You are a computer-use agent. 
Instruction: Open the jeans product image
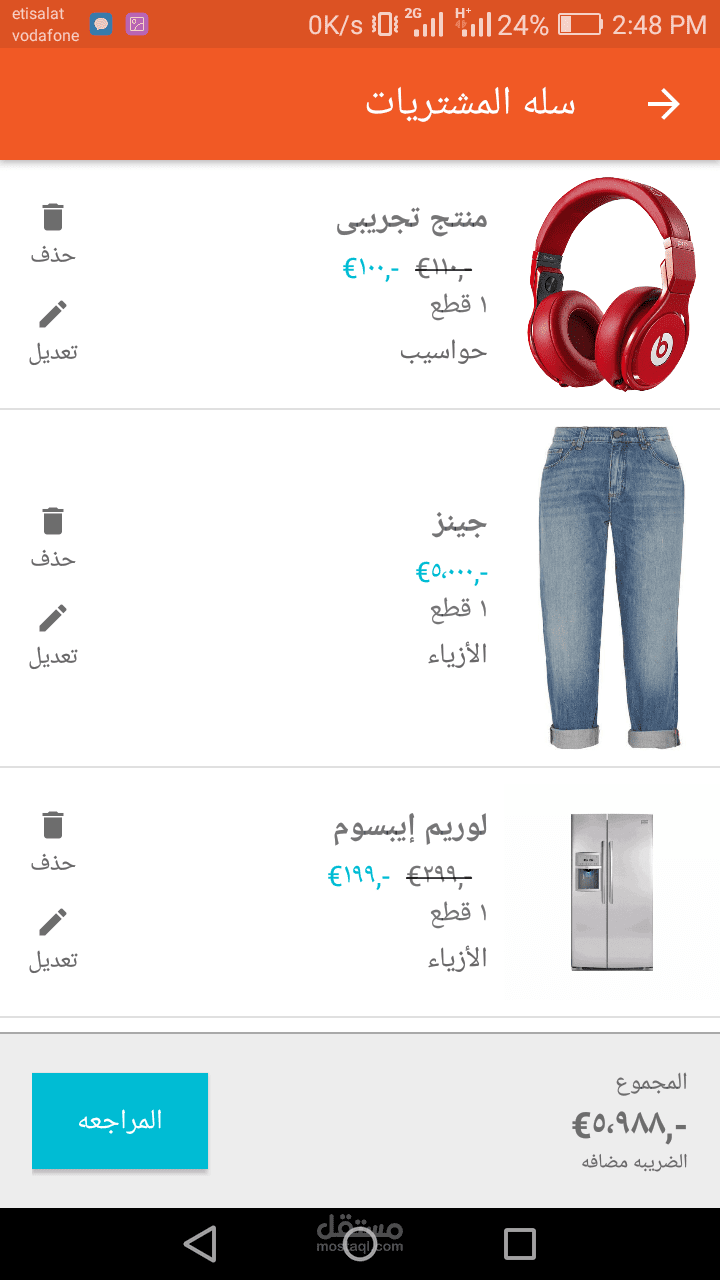612,588
